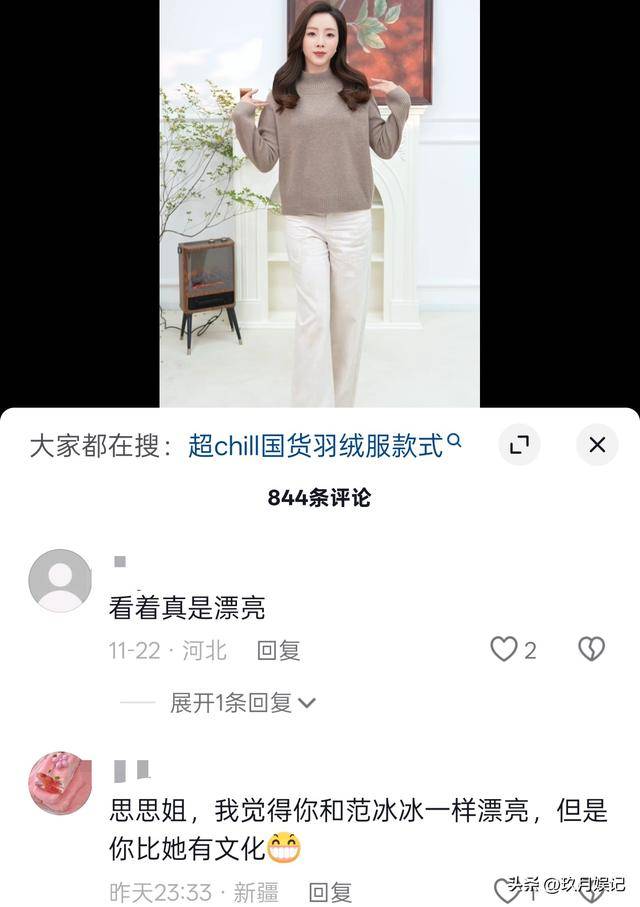
Task: Dislike the comment 看着真是漂亮
Action: (x=591, y=650)
